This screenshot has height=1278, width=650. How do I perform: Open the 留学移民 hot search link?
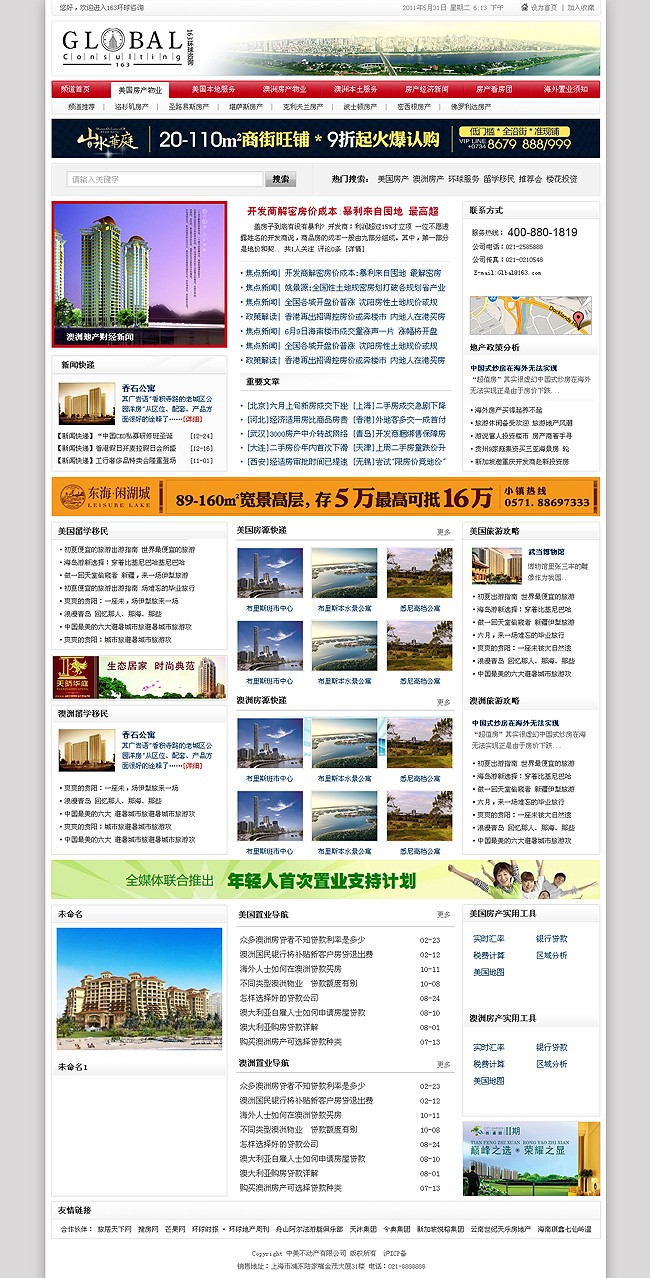[x=499, y=179]
